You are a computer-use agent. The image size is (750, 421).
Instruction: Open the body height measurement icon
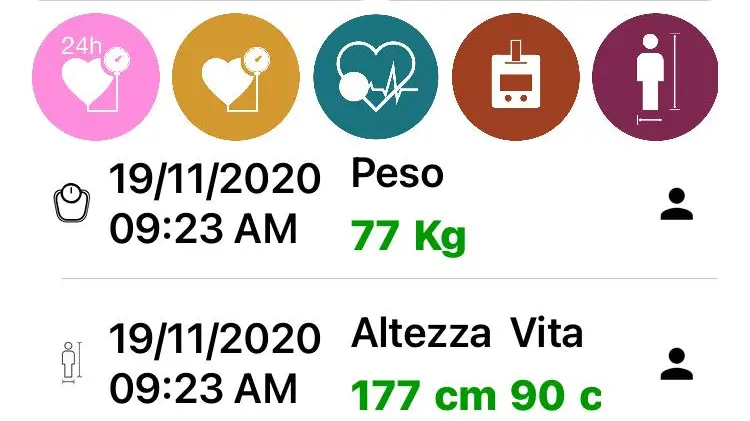655,77
